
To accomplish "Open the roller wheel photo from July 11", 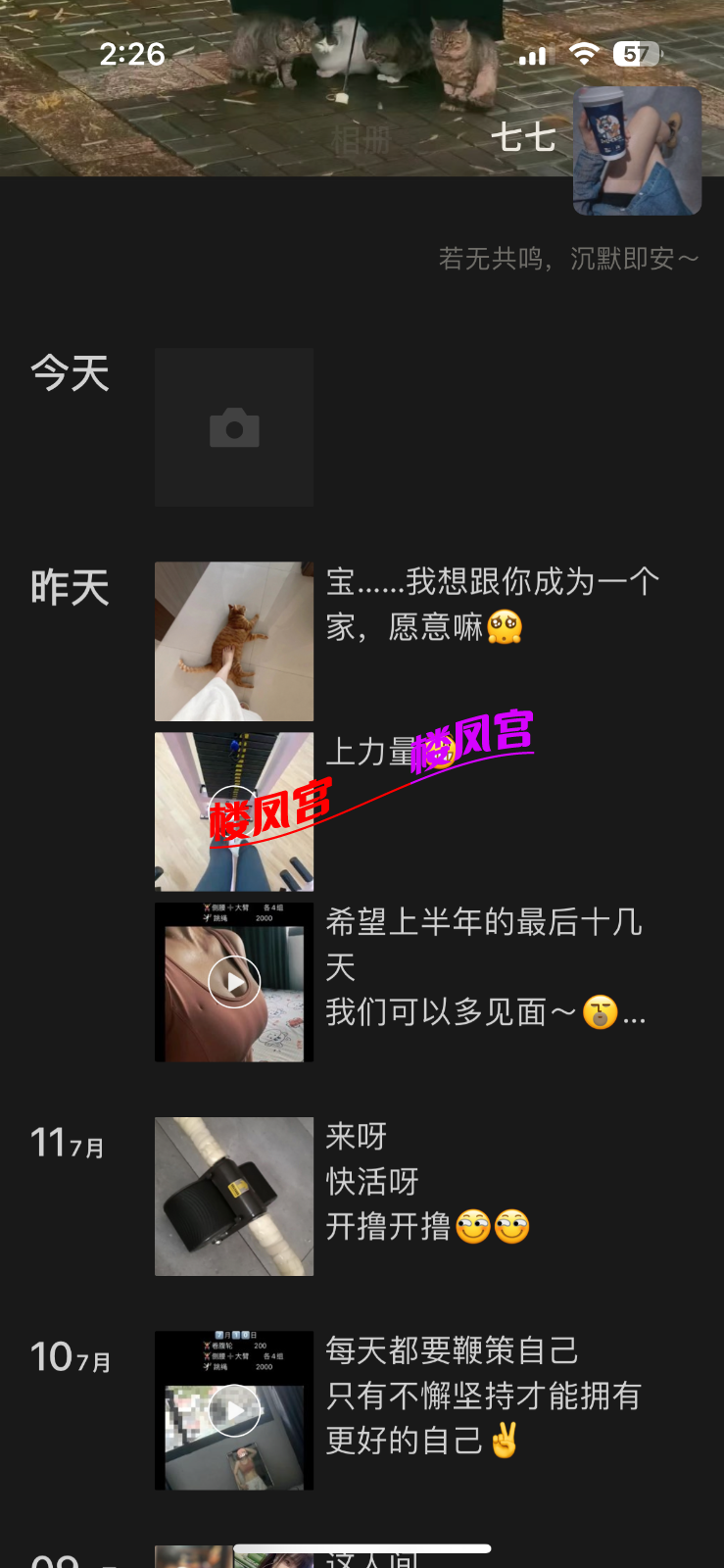I will [x=233, y=1196].
